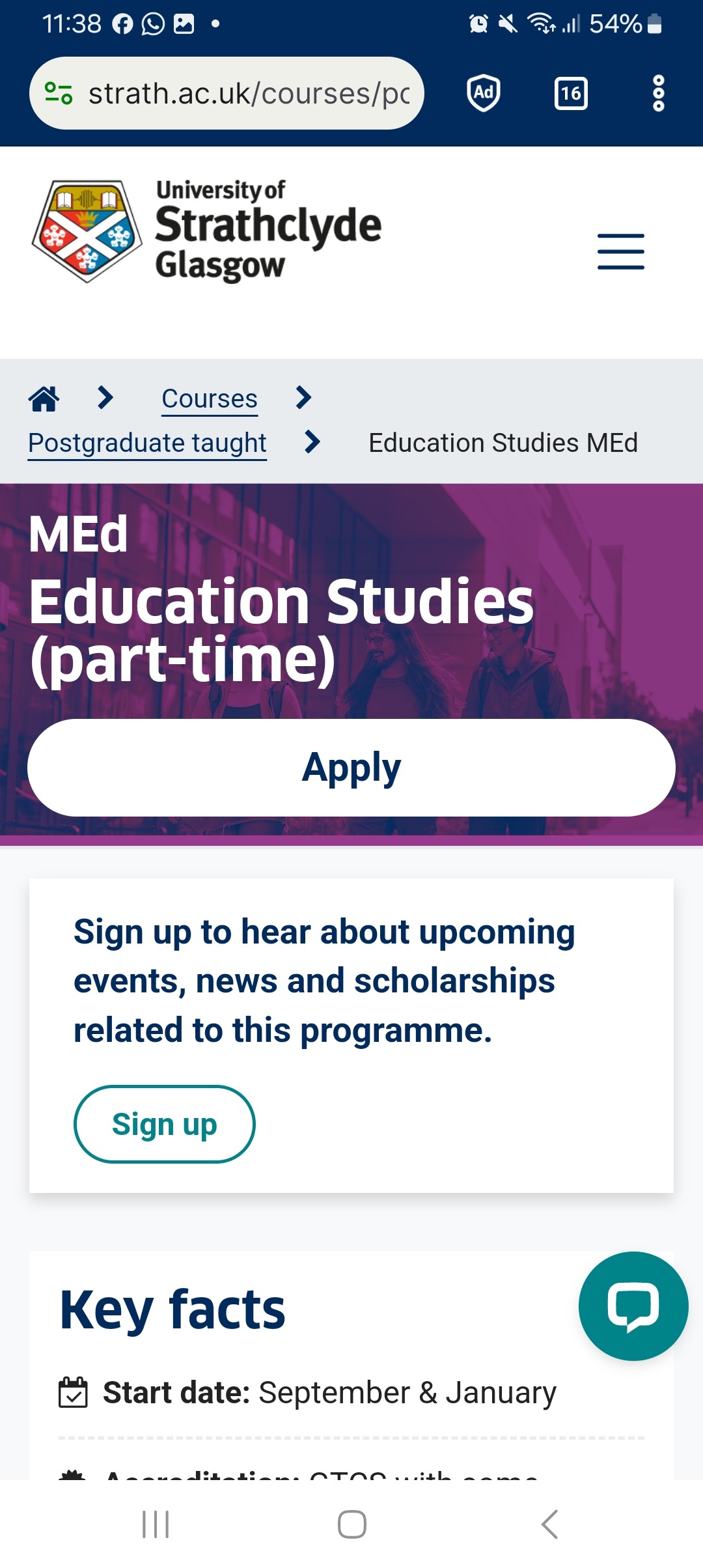Open the ad blocker shield icon
The height and width of the screenshot is (1568, 703).
(484, 93)
